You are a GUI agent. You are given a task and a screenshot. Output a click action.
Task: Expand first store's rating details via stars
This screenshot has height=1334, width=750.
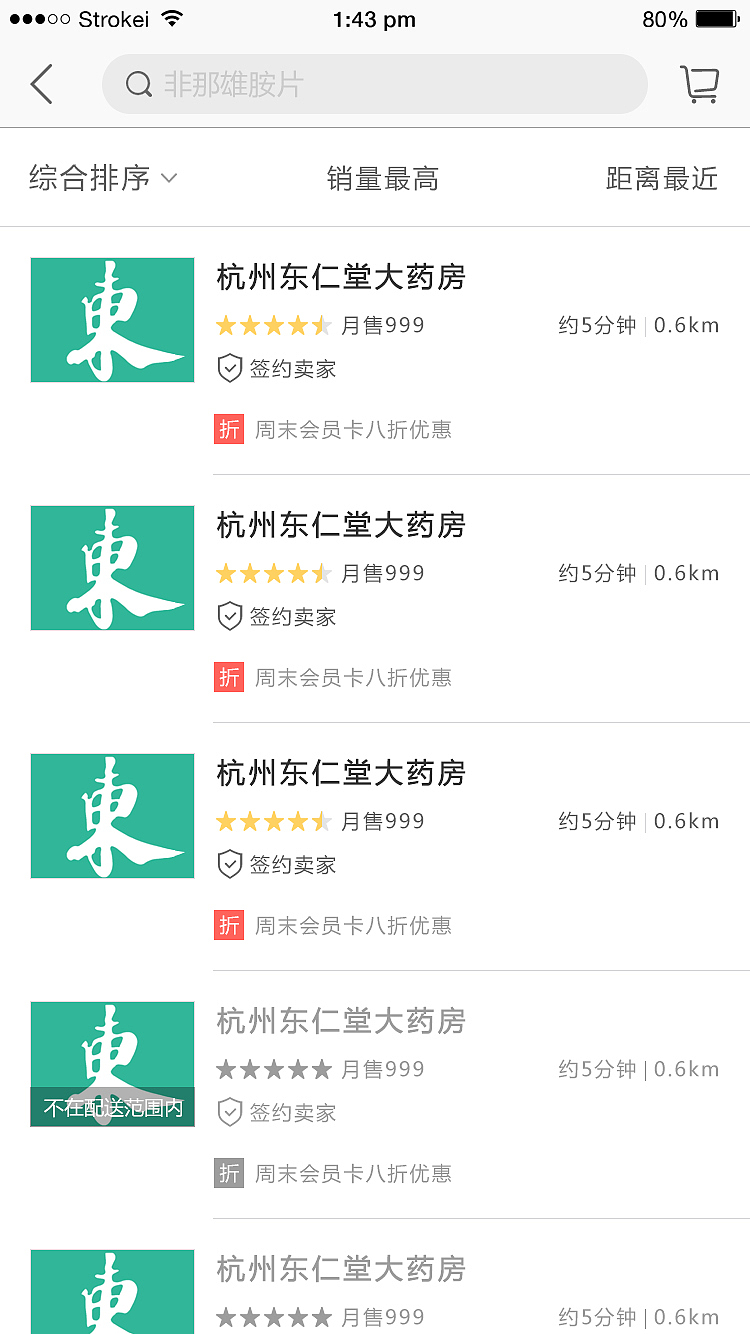coord(272,325)
